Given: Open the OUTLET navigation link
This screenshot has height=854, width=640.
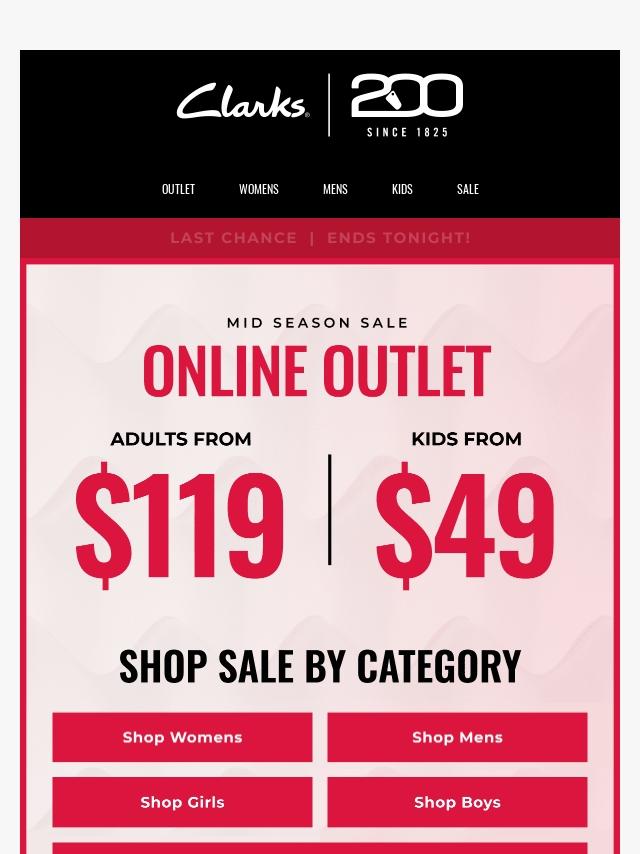Looking at the screenshot, I should 178,189.
